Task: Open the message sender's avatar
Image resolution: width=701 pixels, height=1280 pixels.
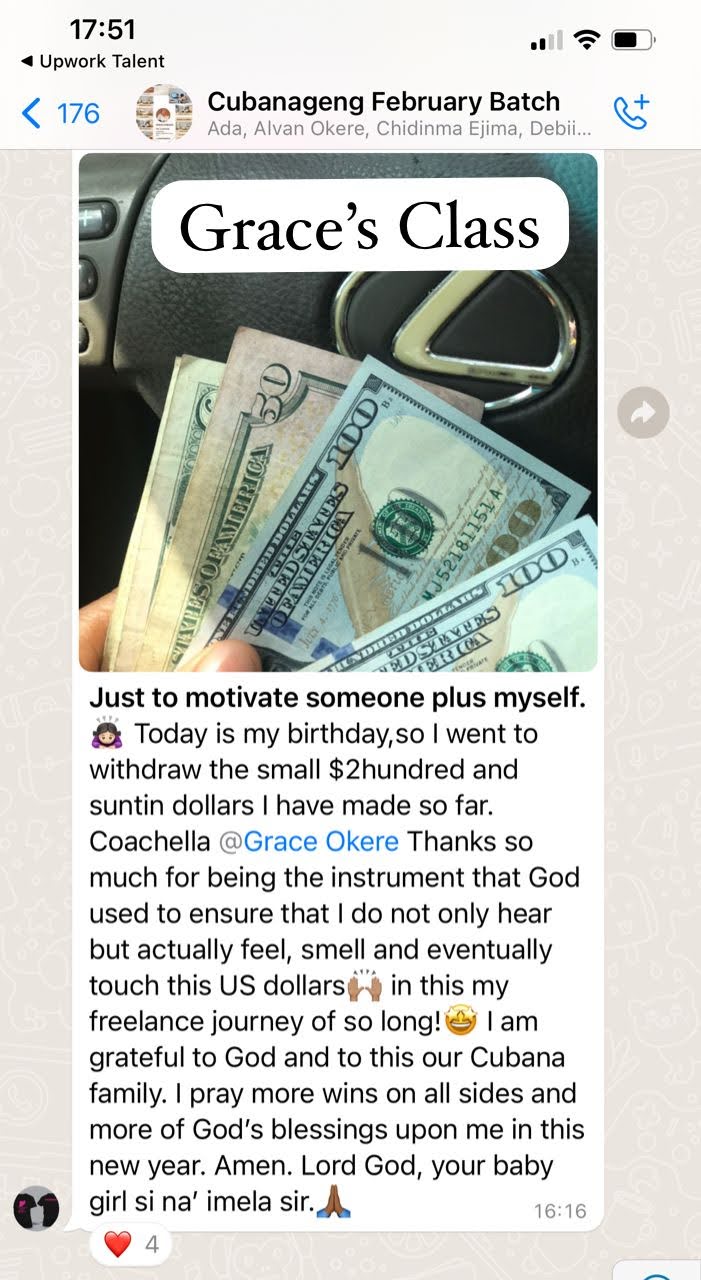Action: [x=36, y=1208]
